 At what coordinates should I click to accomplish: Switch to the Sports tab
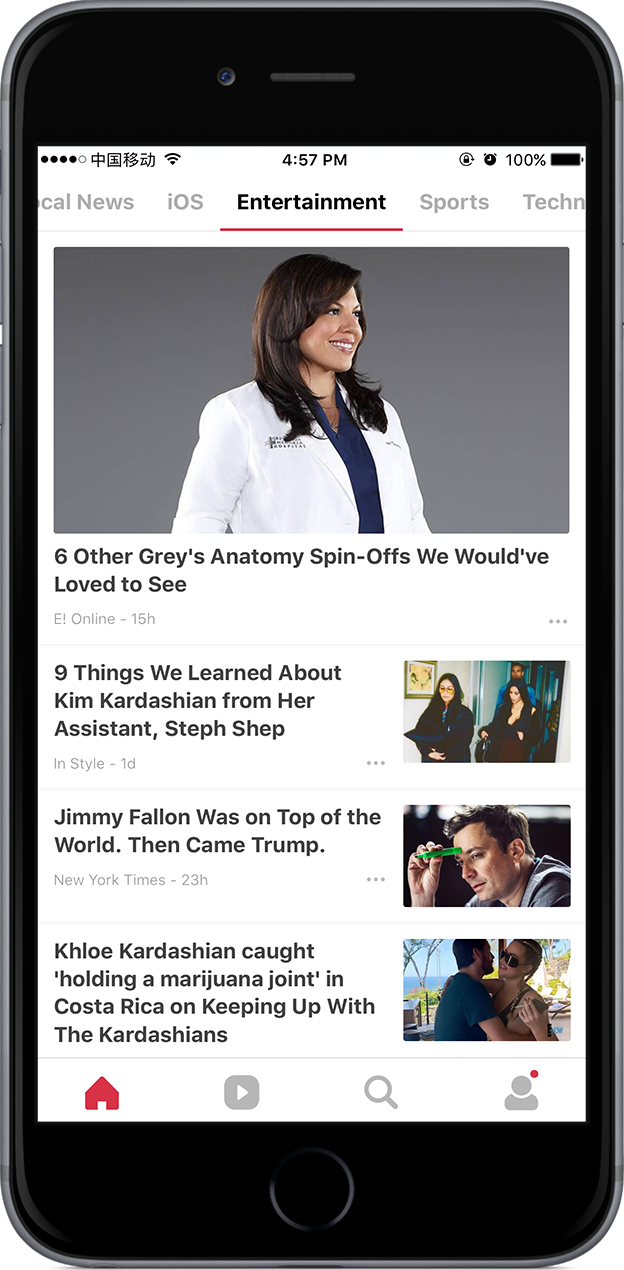click(x=454, y=202)
